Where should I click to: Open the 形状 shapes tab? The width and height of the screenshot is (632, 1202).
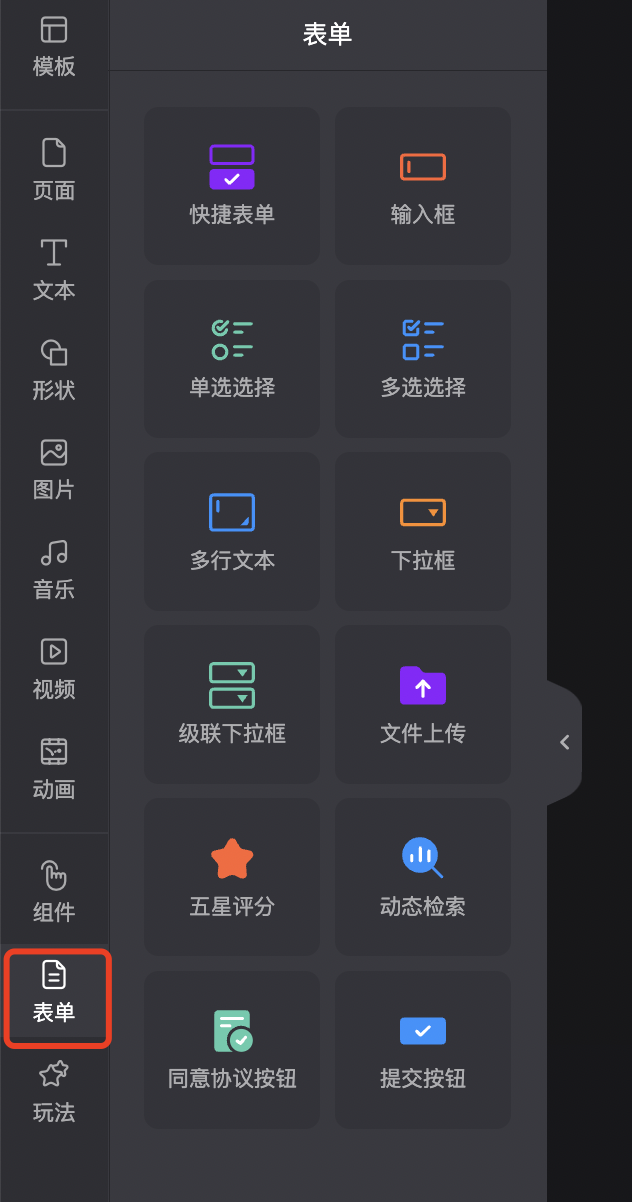coord(54,371)
